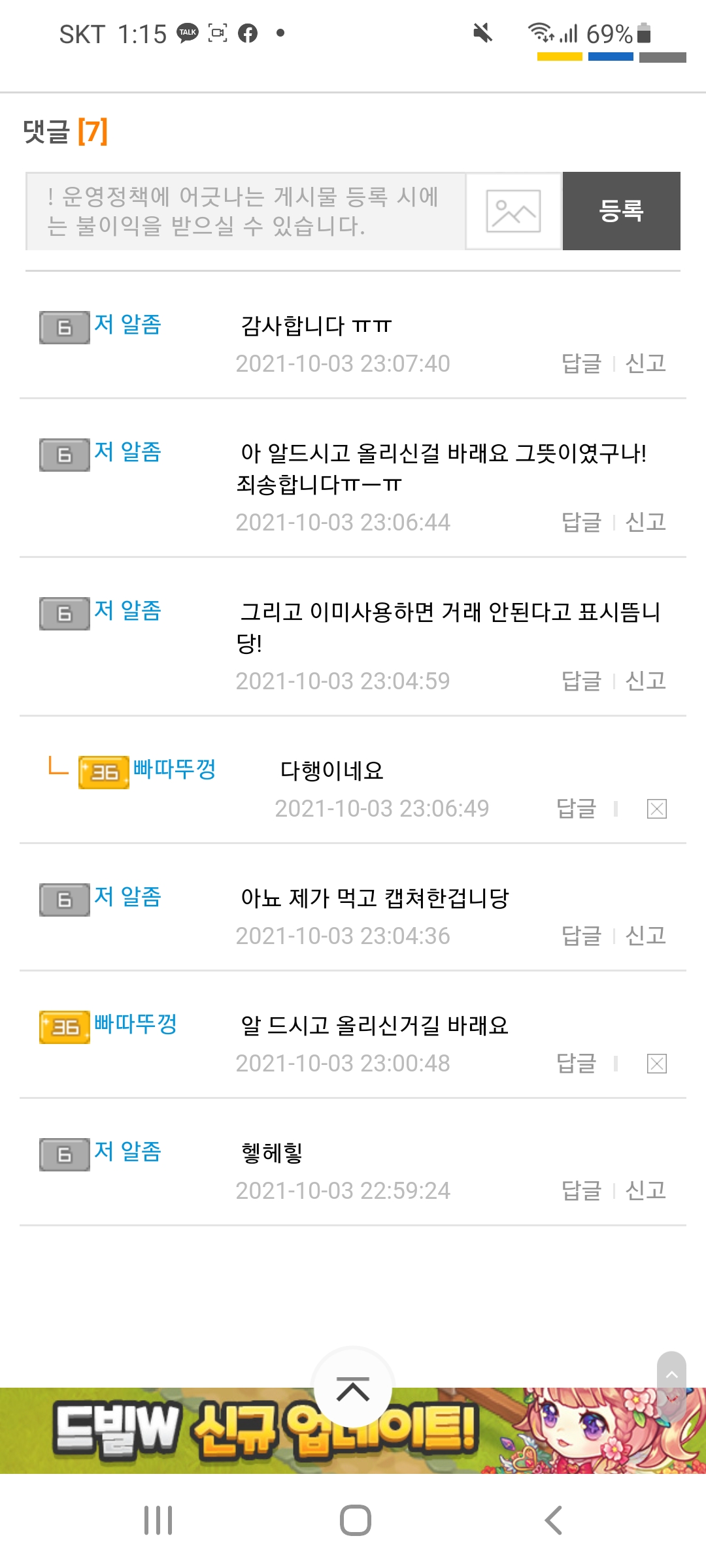
Task: Submit comment with 등록 button
Action: click(x=621, y=211)
